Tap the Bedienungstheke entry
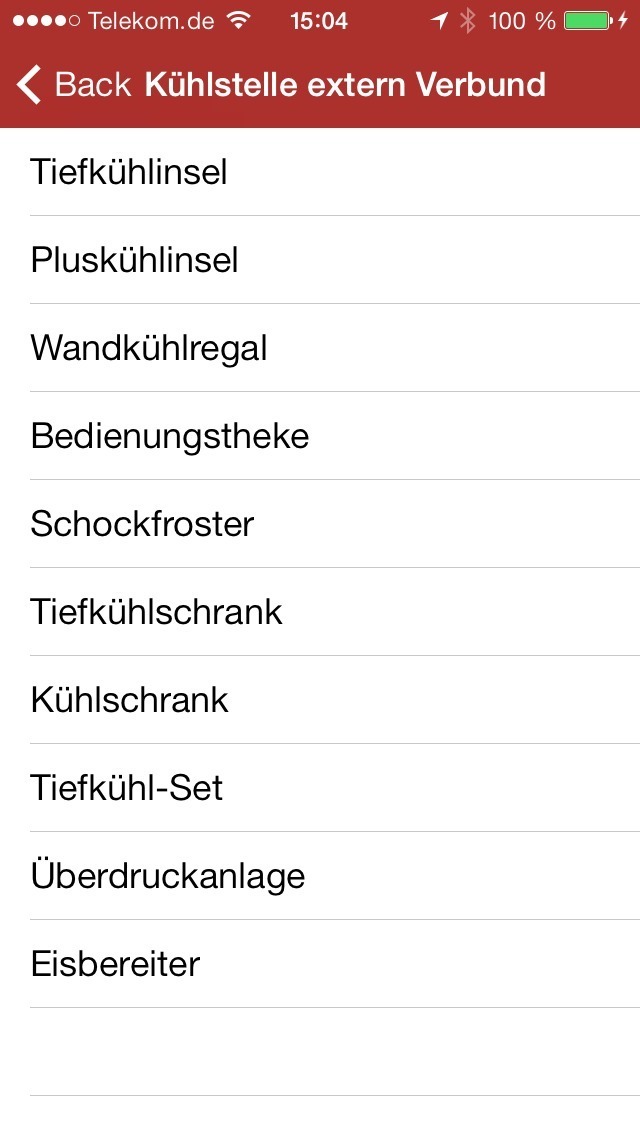The width and height of the screenshot is (640, 1136). coord(320,435)
